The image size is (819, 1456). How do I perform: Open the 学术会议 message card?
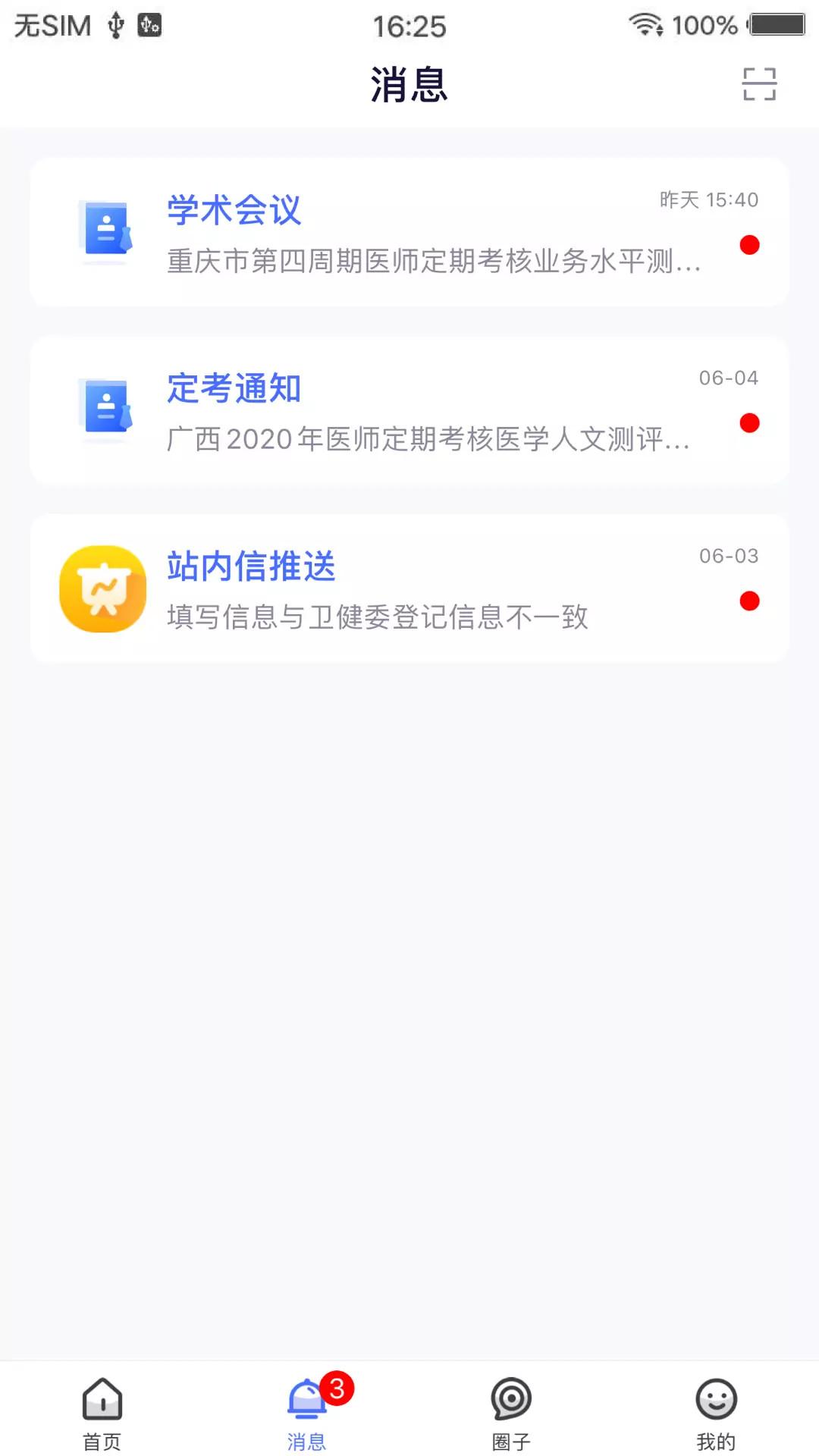click(x=409, y=231)
